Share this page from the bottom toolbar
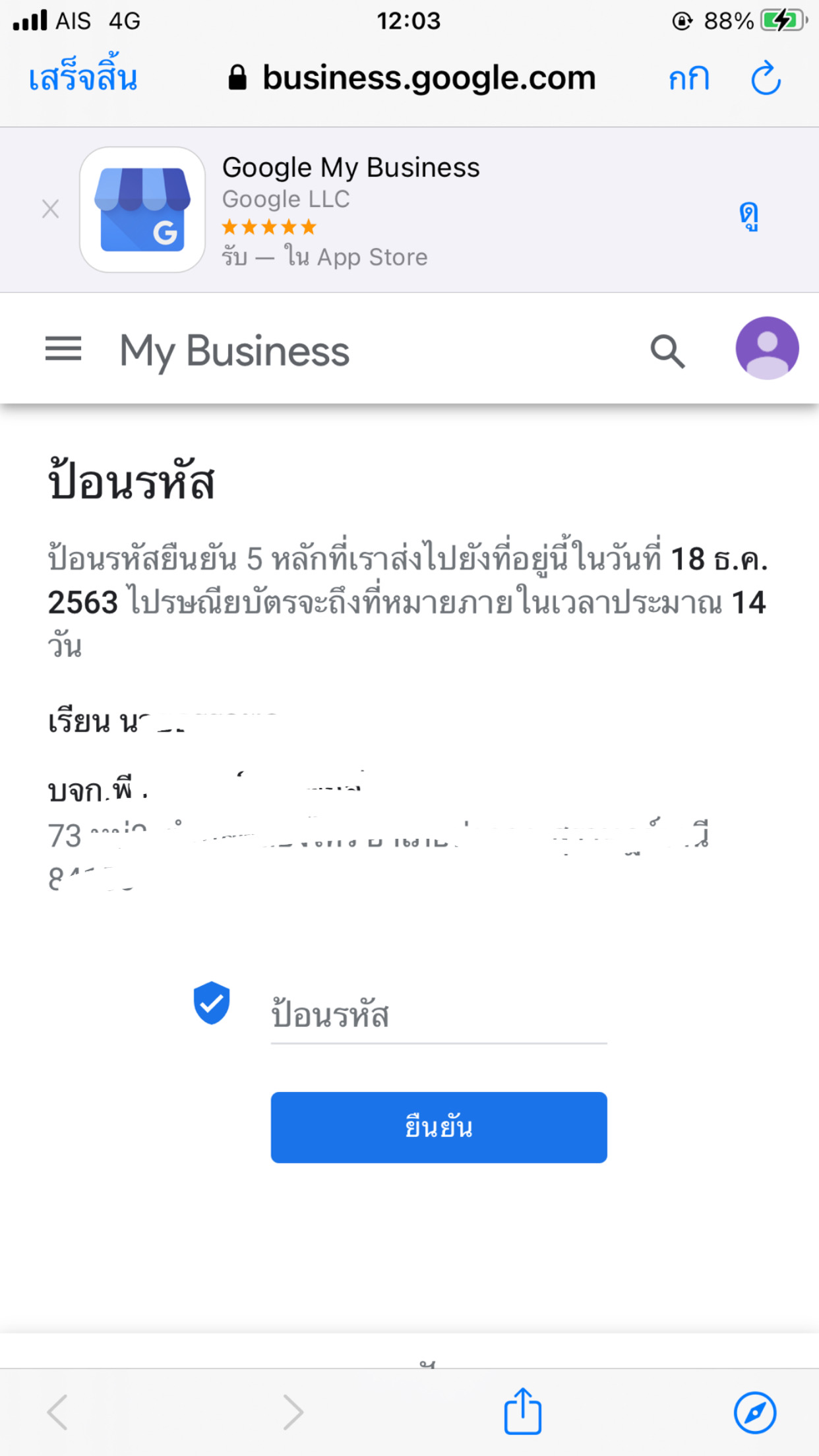This screenshot has width=819, height=1456. pyautogui.click(x=523, y=1411)
